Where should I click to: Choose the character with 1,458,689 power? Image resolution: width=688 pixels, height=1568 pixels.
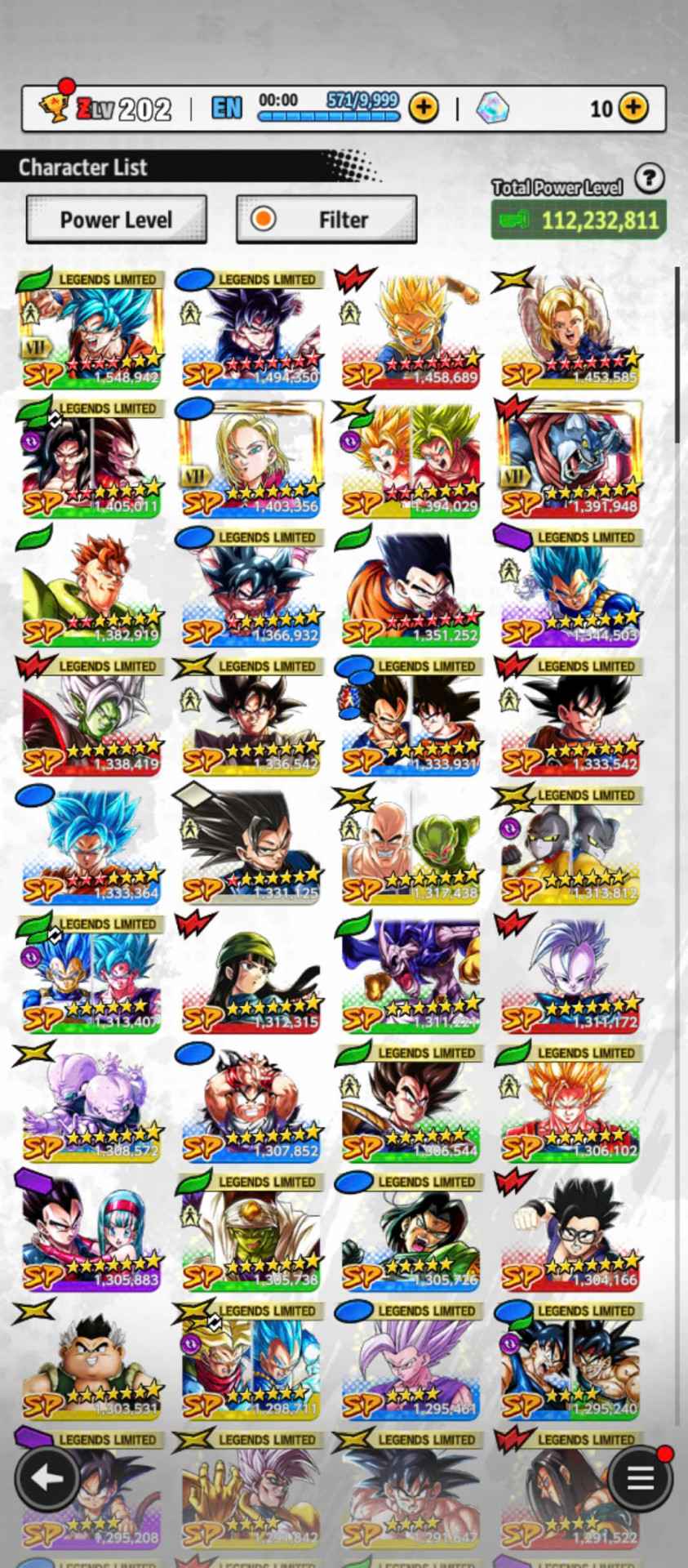pos(411,329)
